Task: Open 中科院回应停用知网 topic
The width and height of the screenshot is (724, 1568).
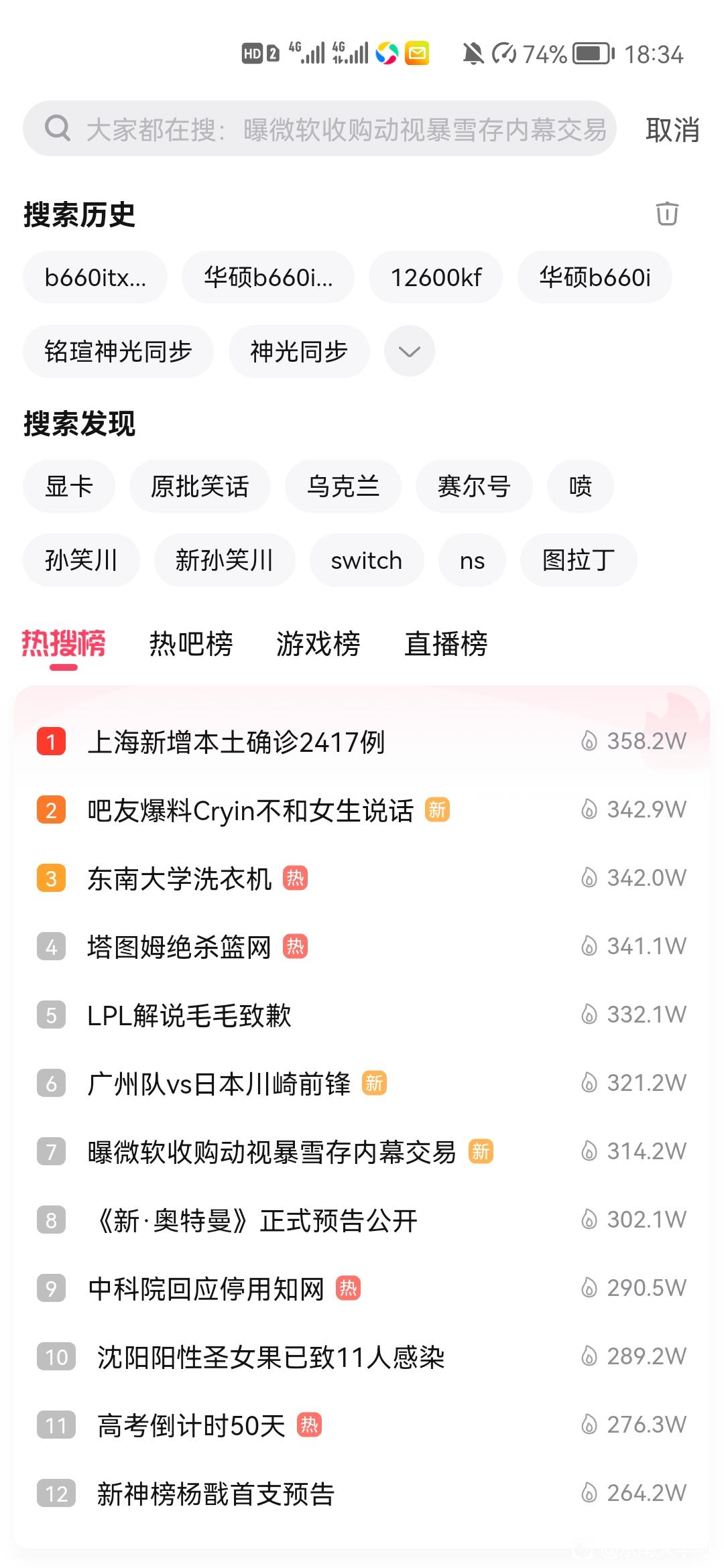Action: point(362,1289)
